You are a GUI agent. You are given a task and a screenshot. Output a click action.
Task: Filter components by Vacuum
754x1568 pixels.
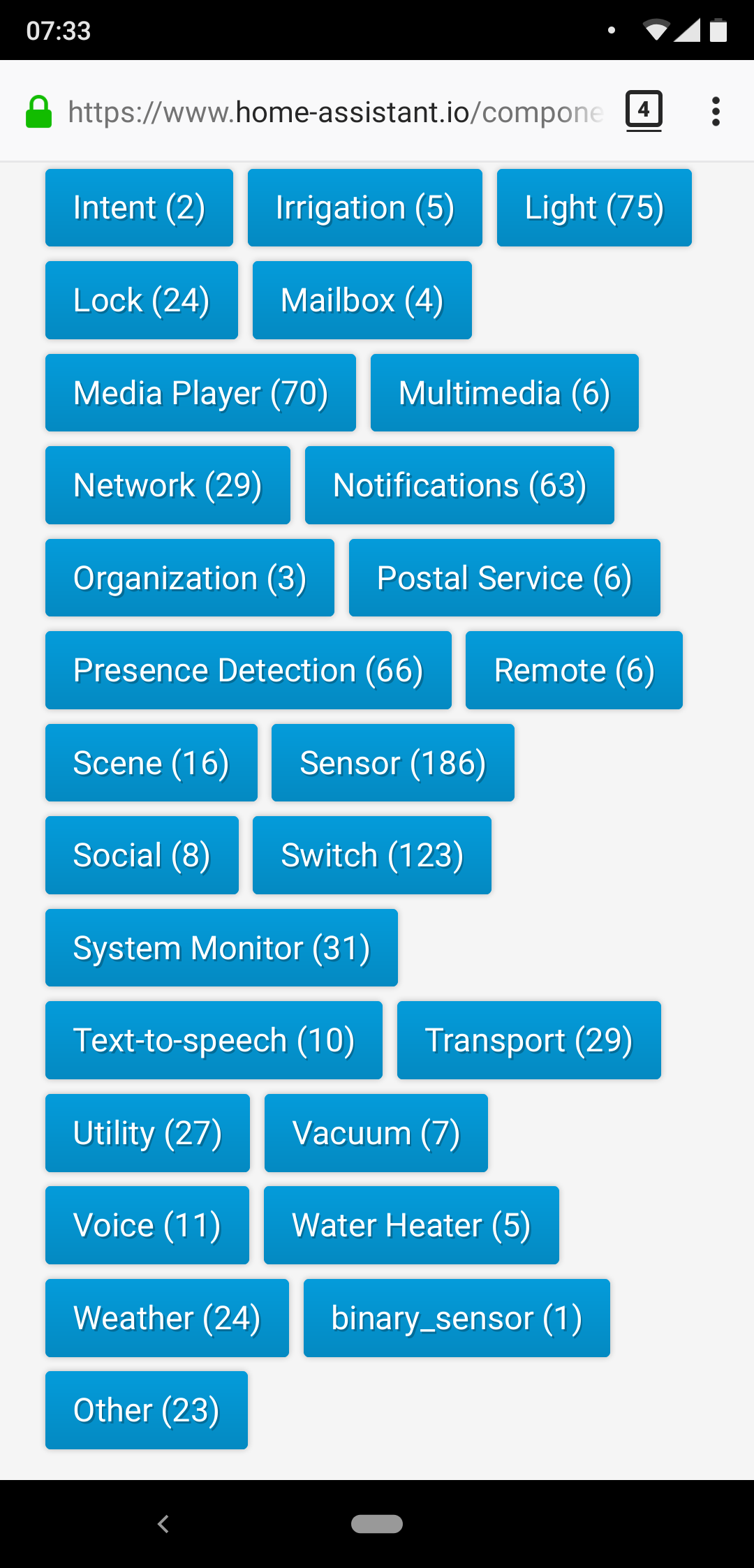point(376,1132)
